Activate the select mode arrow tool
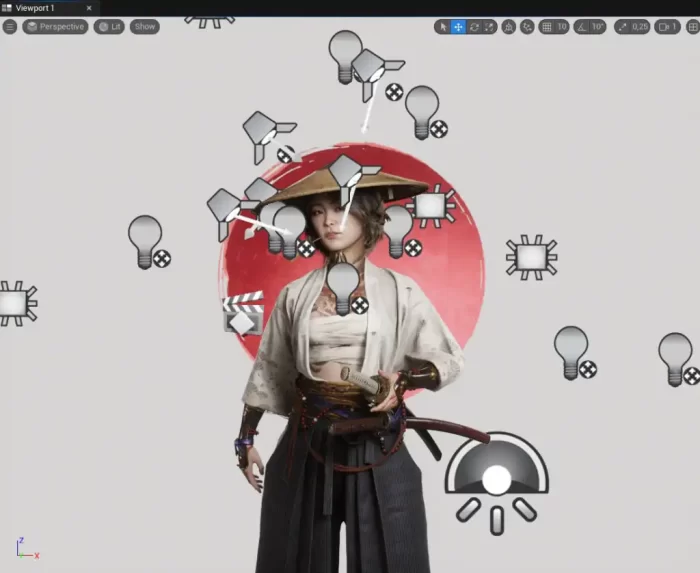 tap(443, 27)
